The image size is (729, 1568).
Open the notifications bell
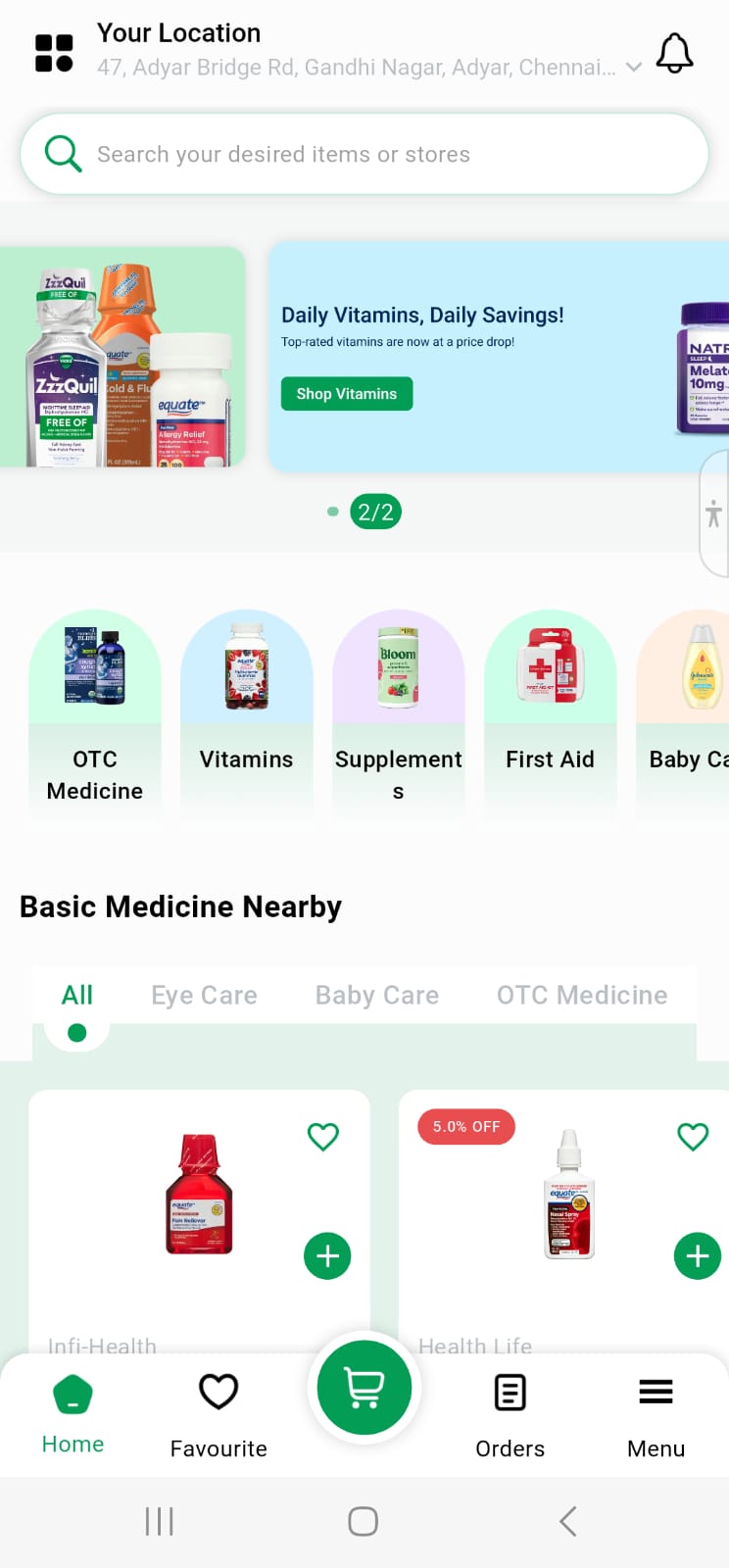pyautogui.click(x=674, y=53)
